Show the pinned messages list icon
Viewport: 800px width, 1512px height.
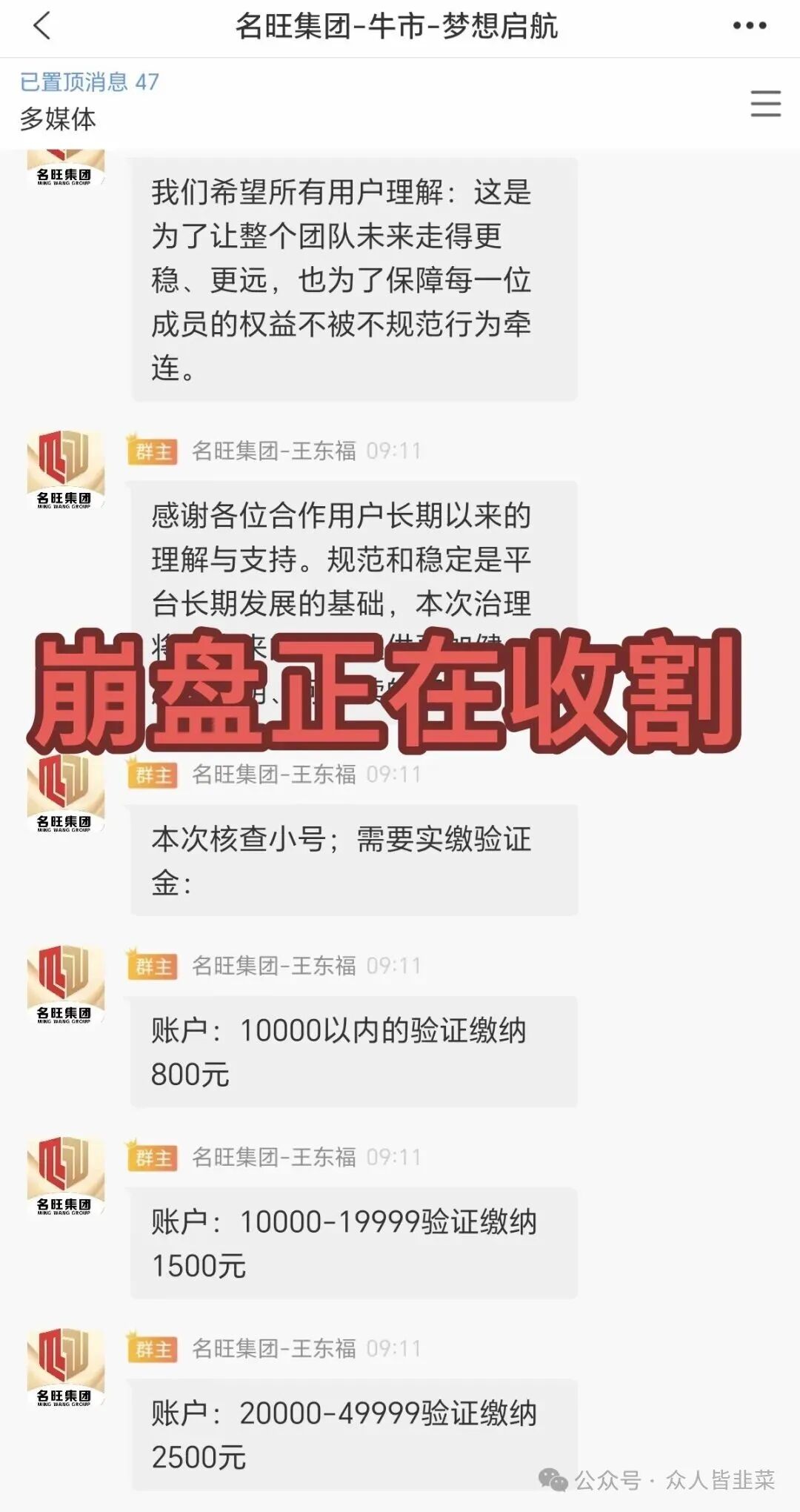765,103
